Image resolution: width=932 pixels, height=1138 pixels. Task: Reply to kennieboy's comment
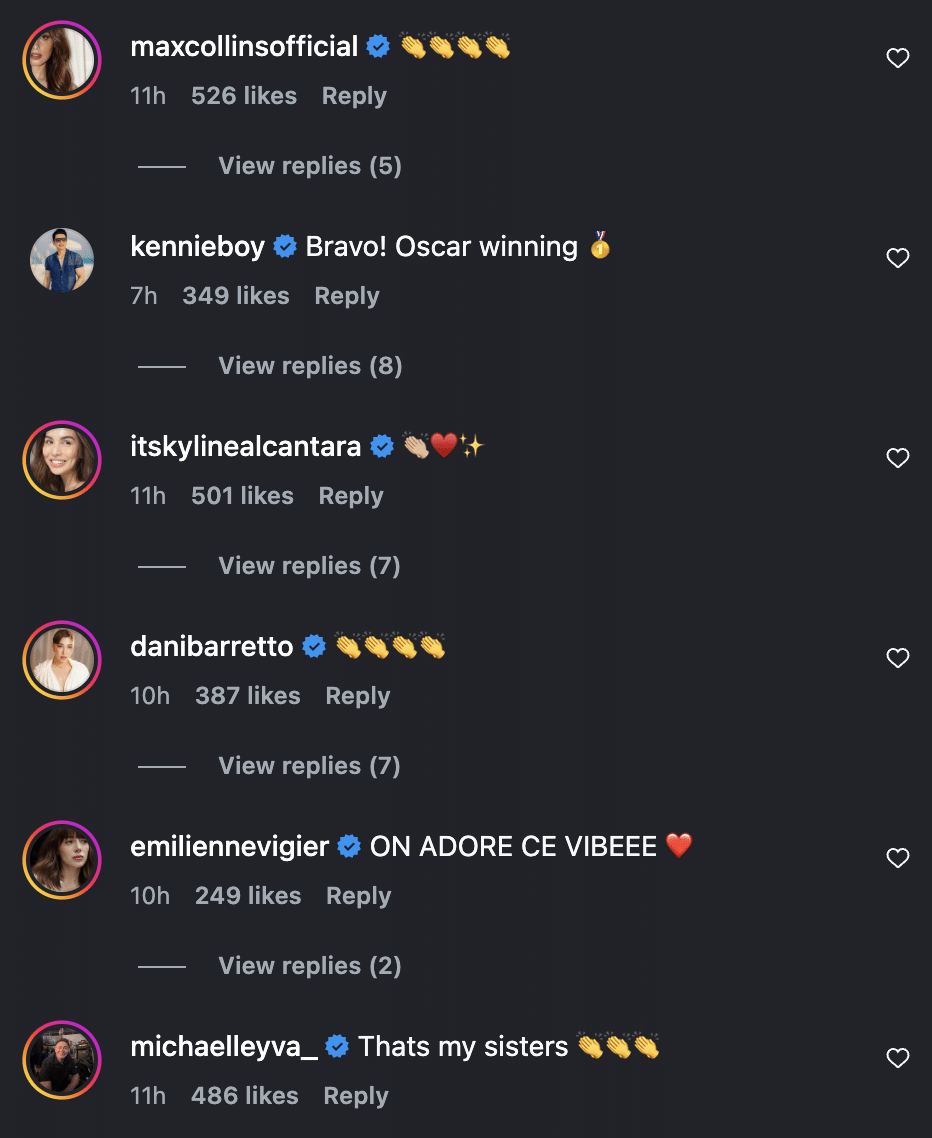coord(346,296)
